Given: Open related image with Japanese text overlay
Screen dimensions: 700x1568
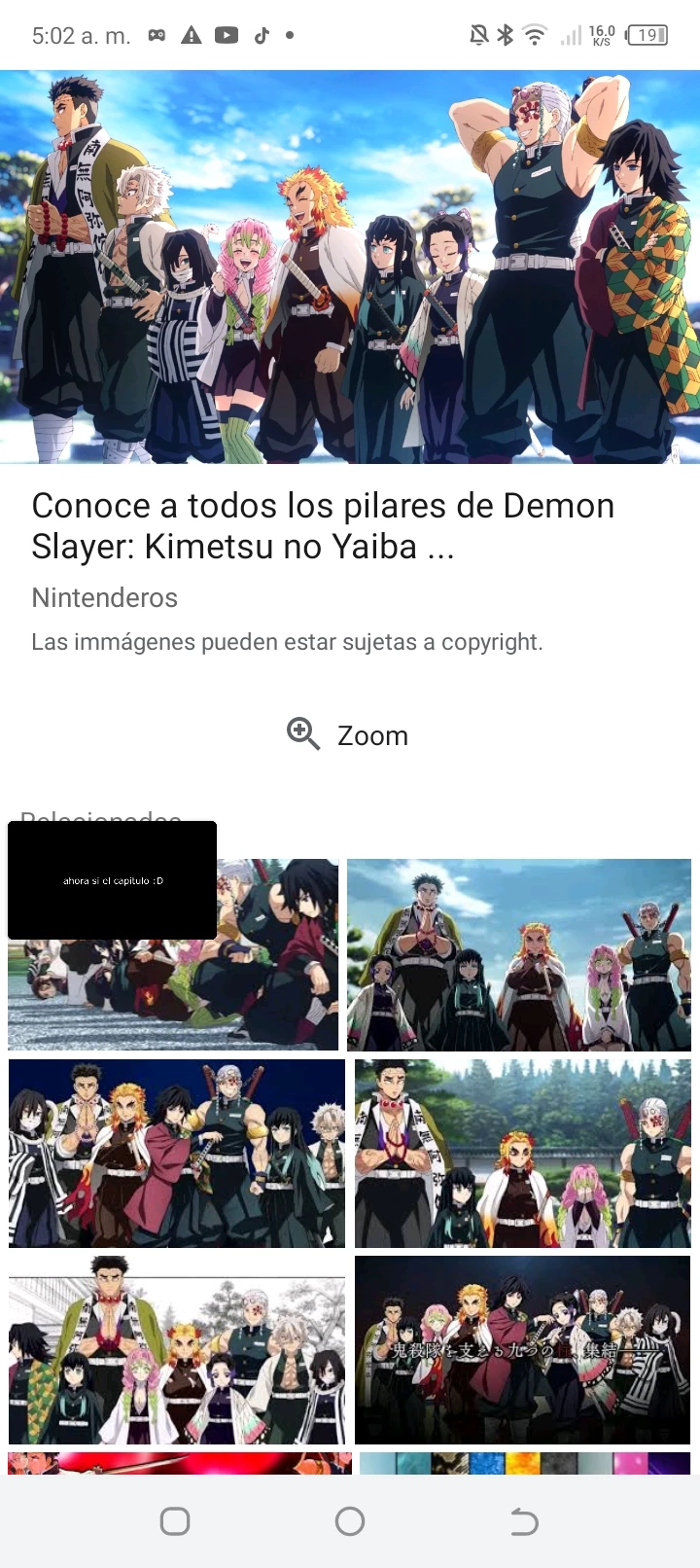Looking at the screenshot, I should coord(522,1350).
